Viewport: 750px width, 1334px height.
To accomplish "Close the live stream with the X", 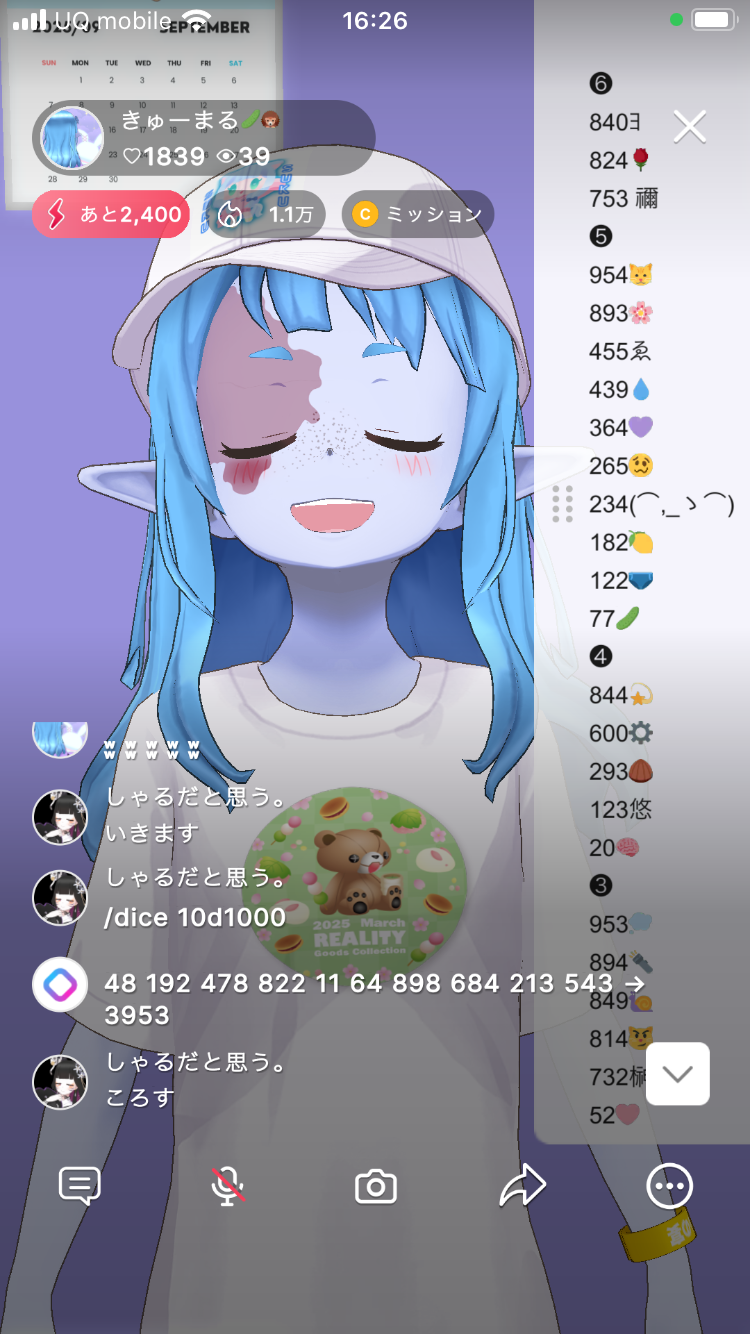I will [x=690, y=127].
